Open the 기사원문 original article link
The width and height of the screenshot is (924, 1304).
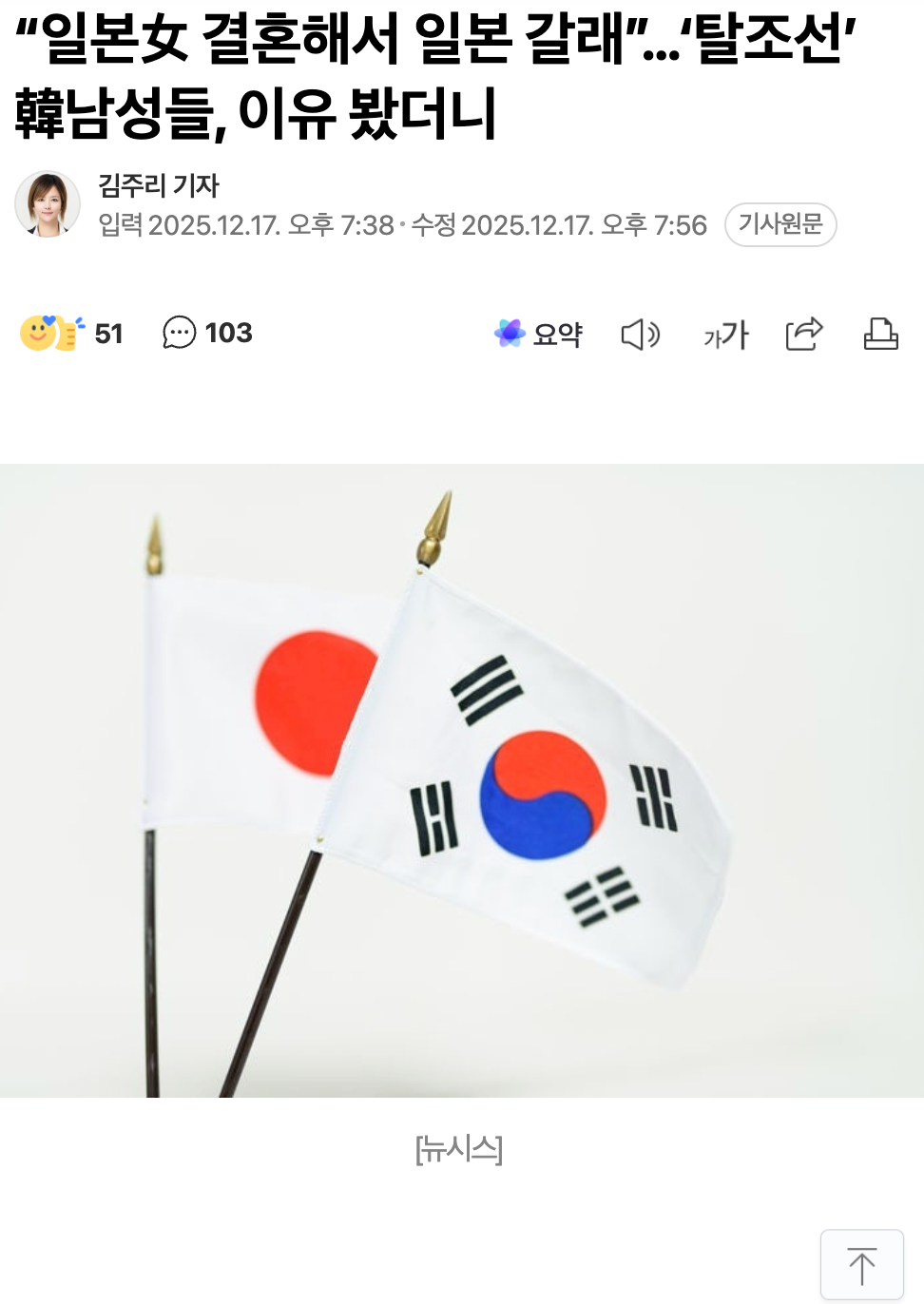[x=780, y=224]
